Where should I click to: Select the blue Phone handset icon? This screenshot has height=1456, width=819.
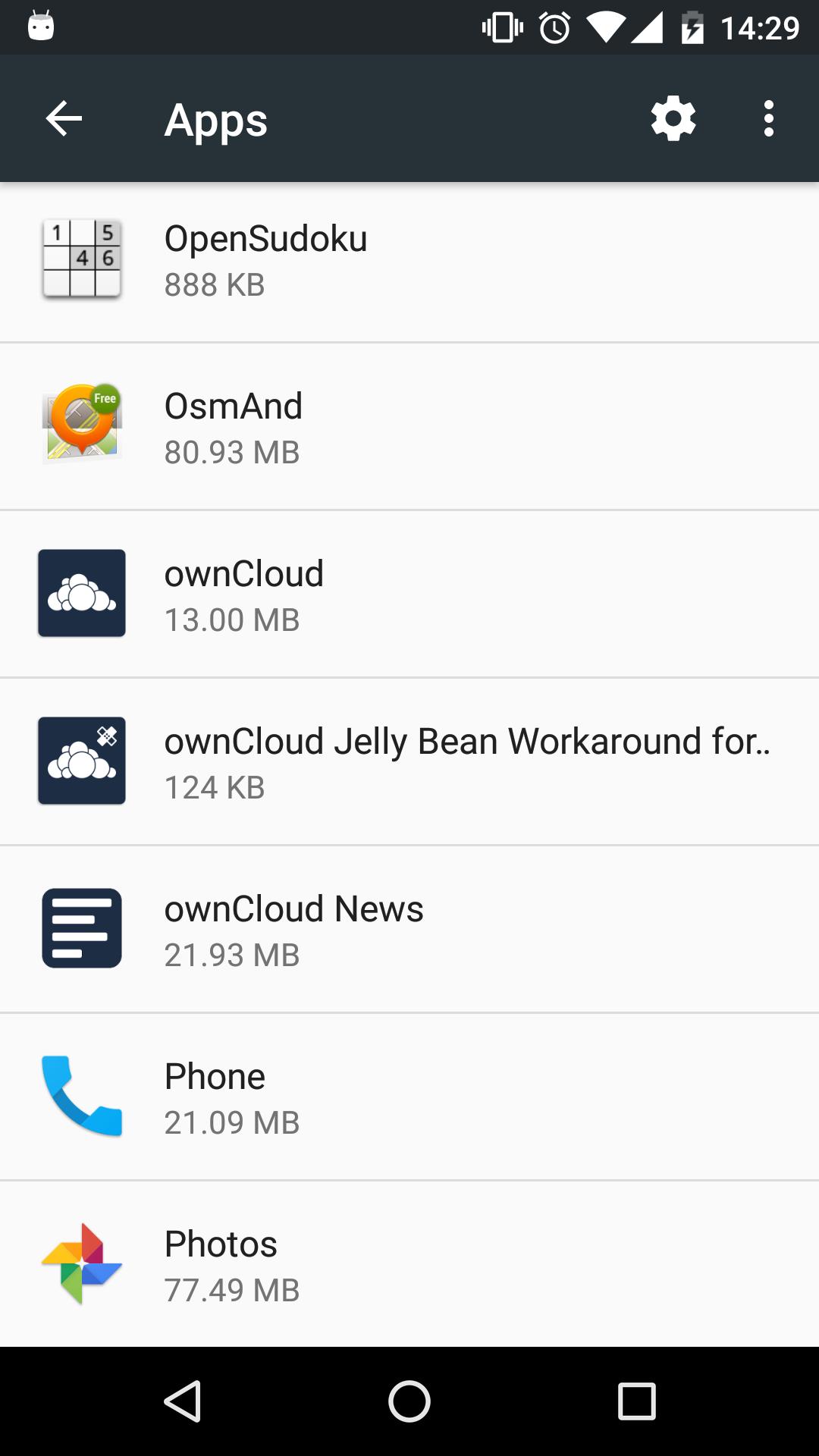pos(81,1096)
